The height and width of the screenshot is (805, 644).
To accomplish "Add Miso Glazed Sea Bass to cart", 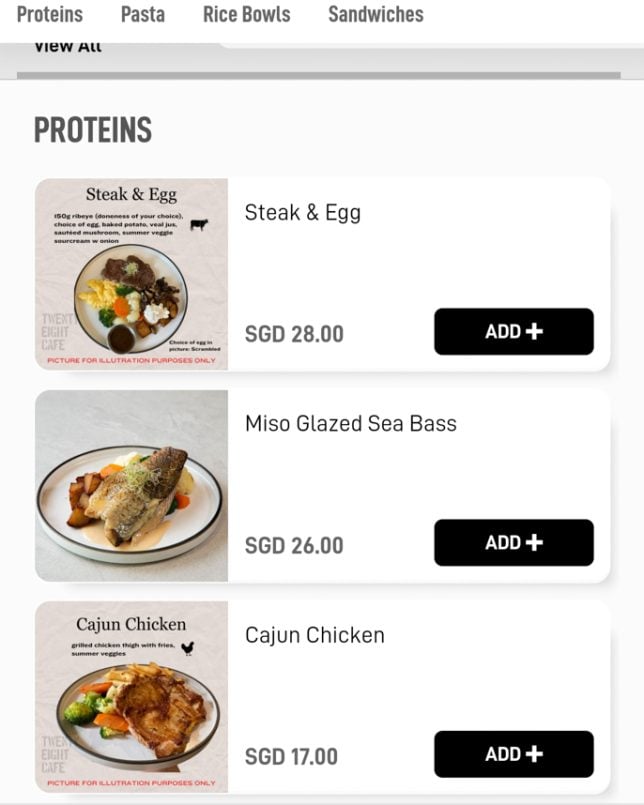I will tap(513, 543).
